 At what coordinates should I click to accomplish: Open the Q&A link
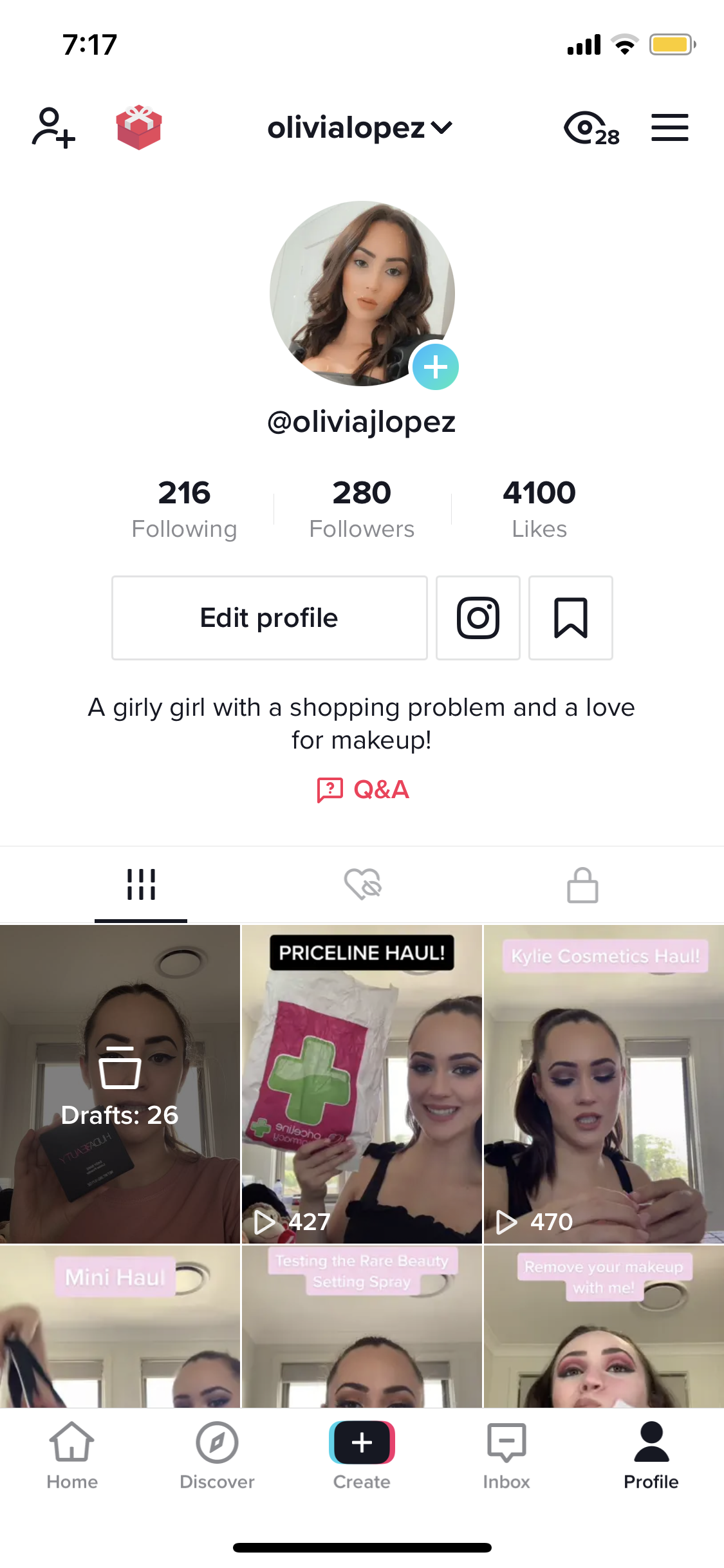pyautogui.click(x=363, y=790)
